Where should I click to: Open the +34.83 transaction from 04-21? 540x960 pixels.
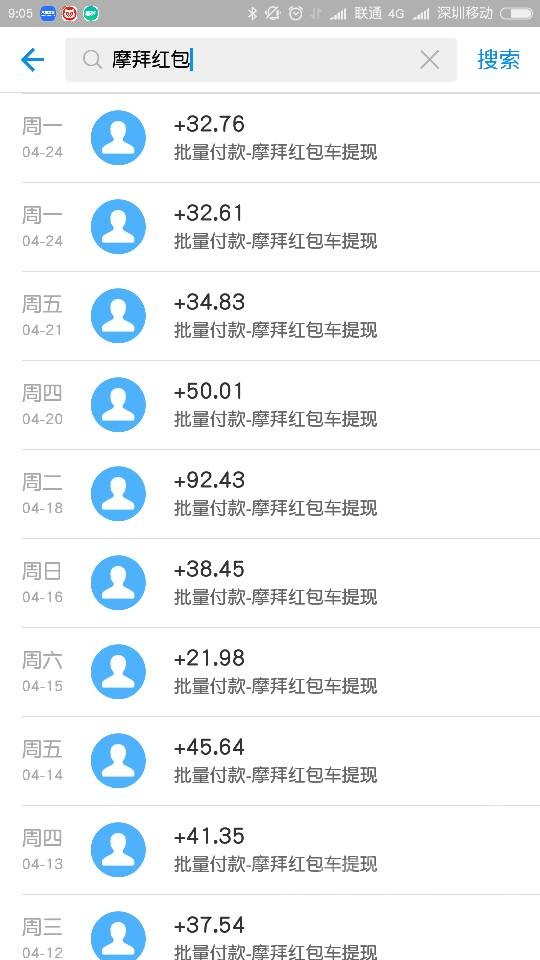[270, 316]
